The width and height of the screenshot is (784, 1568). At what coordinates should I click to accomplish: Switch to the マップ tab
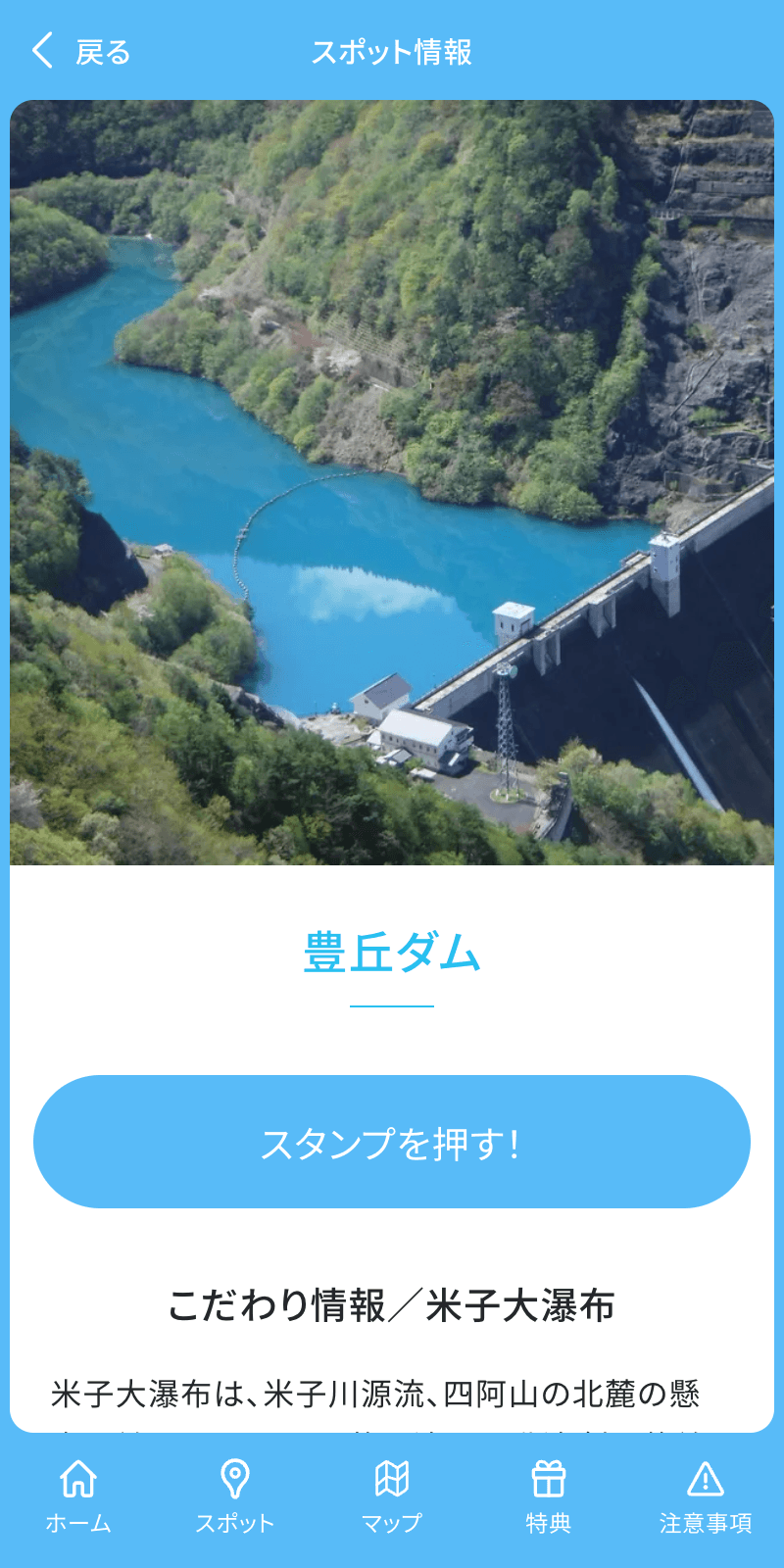coord(392,1494)
